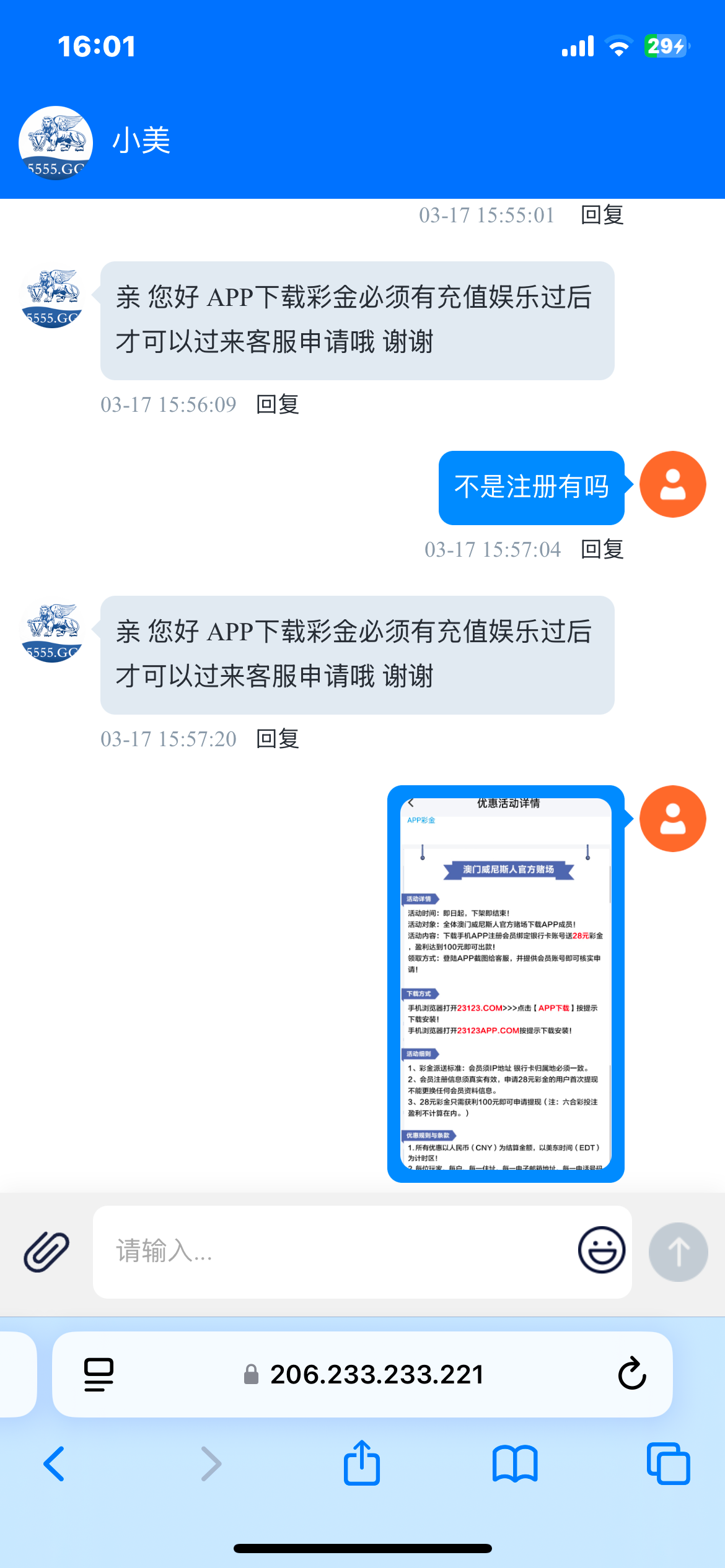The width and height of the screenshot is (725, 1568).
Task: Open the emoji picker
Action: (x=601, y=1250)
